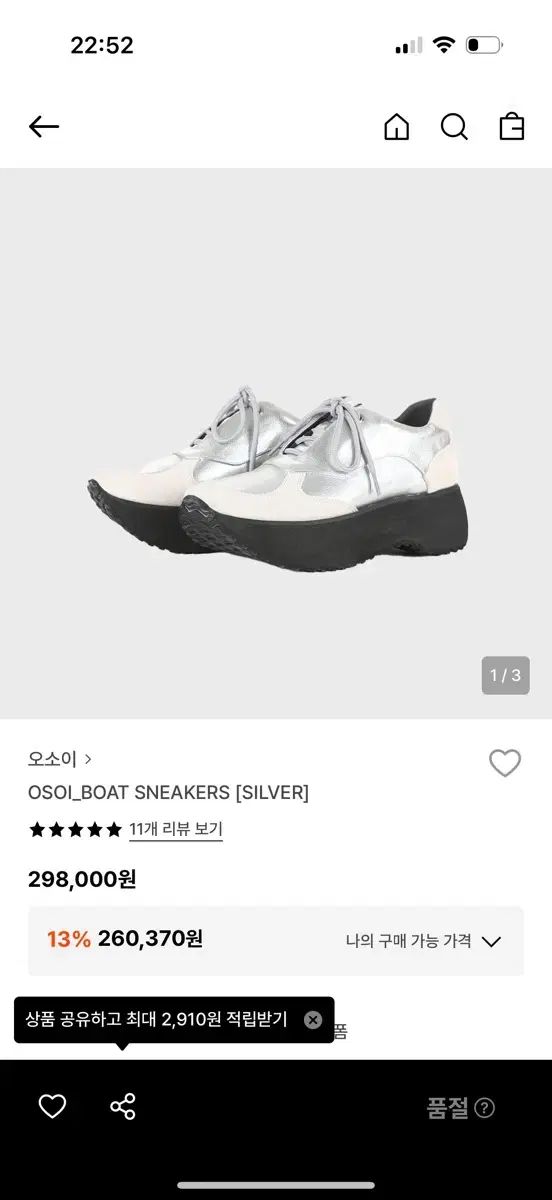
Task: View the 11개 리뷰 보기 link
Action: click(176, 829)
